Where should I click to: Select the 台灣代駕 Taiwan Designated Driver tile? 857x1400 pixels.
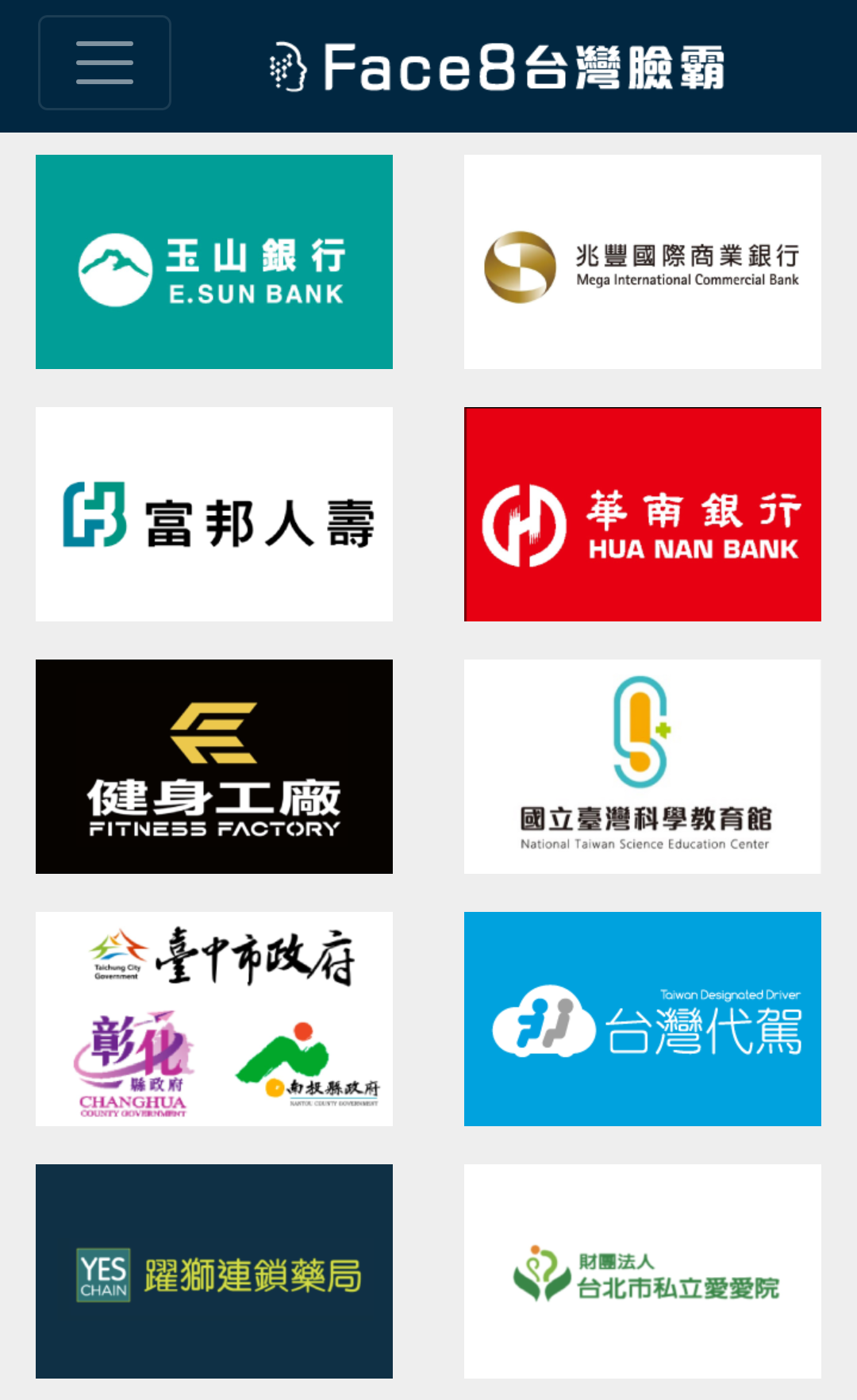tap(643, 1019)
